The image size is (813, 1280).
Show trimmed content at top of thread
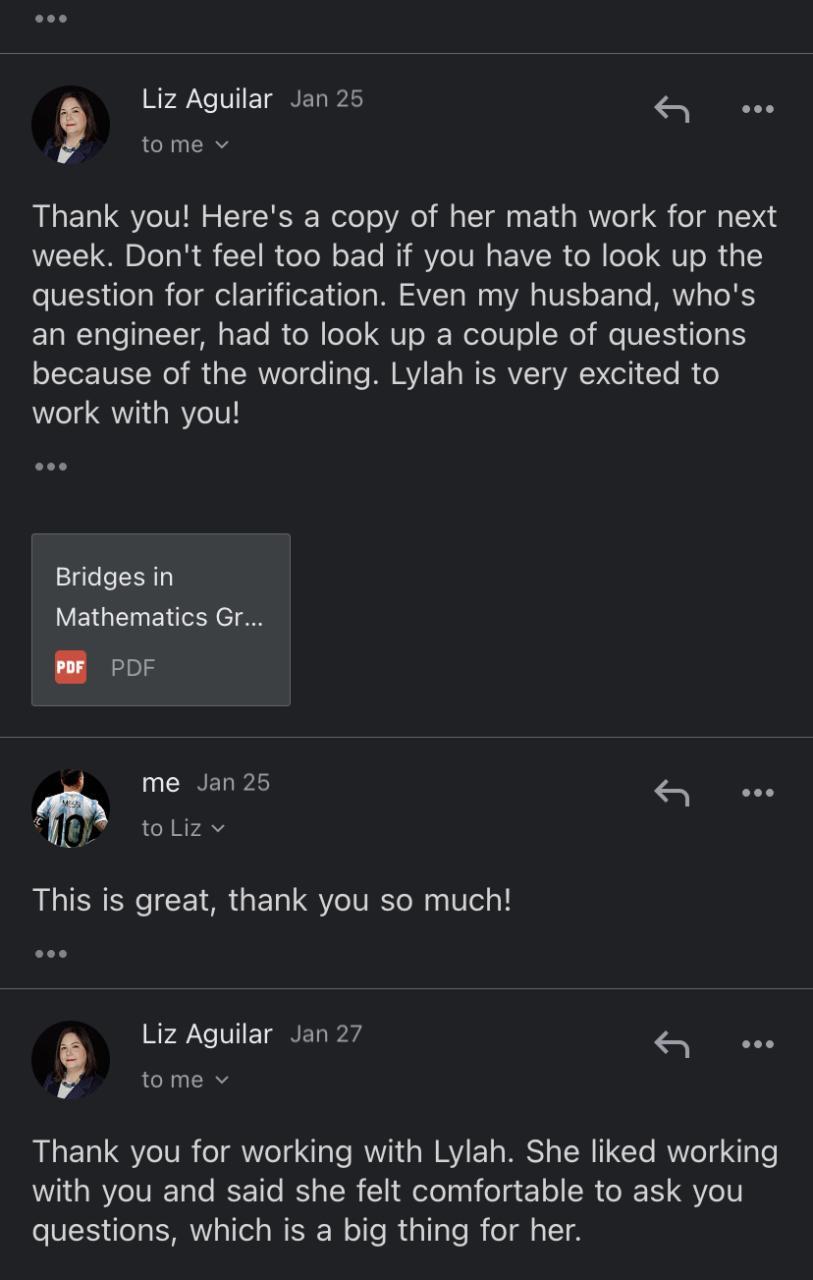(x=50, y=18)
